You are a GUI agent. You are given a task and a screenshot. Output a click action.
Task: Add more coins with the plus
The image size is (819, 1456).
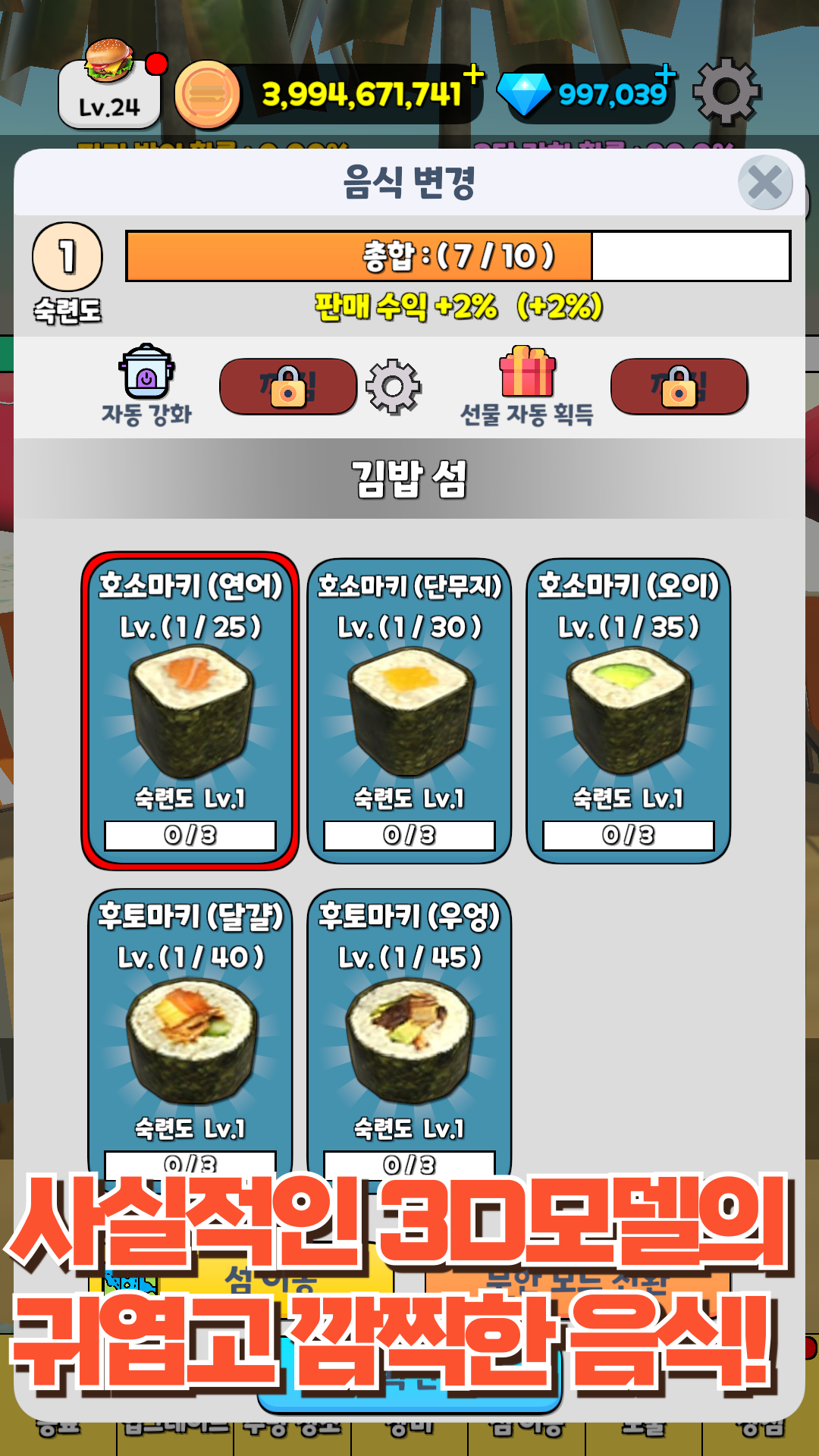tap(474, 74)
